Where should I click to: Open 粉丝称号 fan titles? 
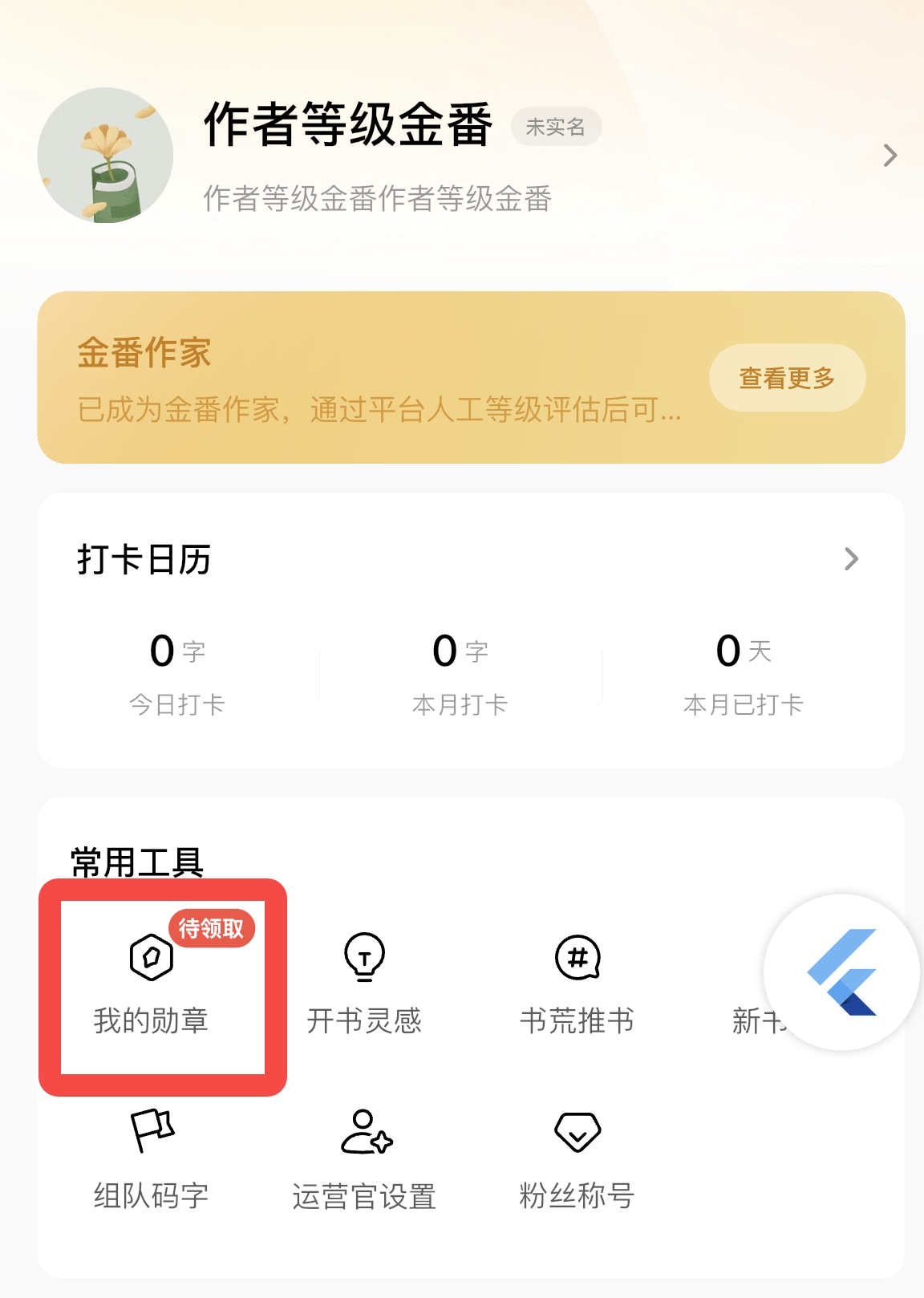pos(577,1159)
